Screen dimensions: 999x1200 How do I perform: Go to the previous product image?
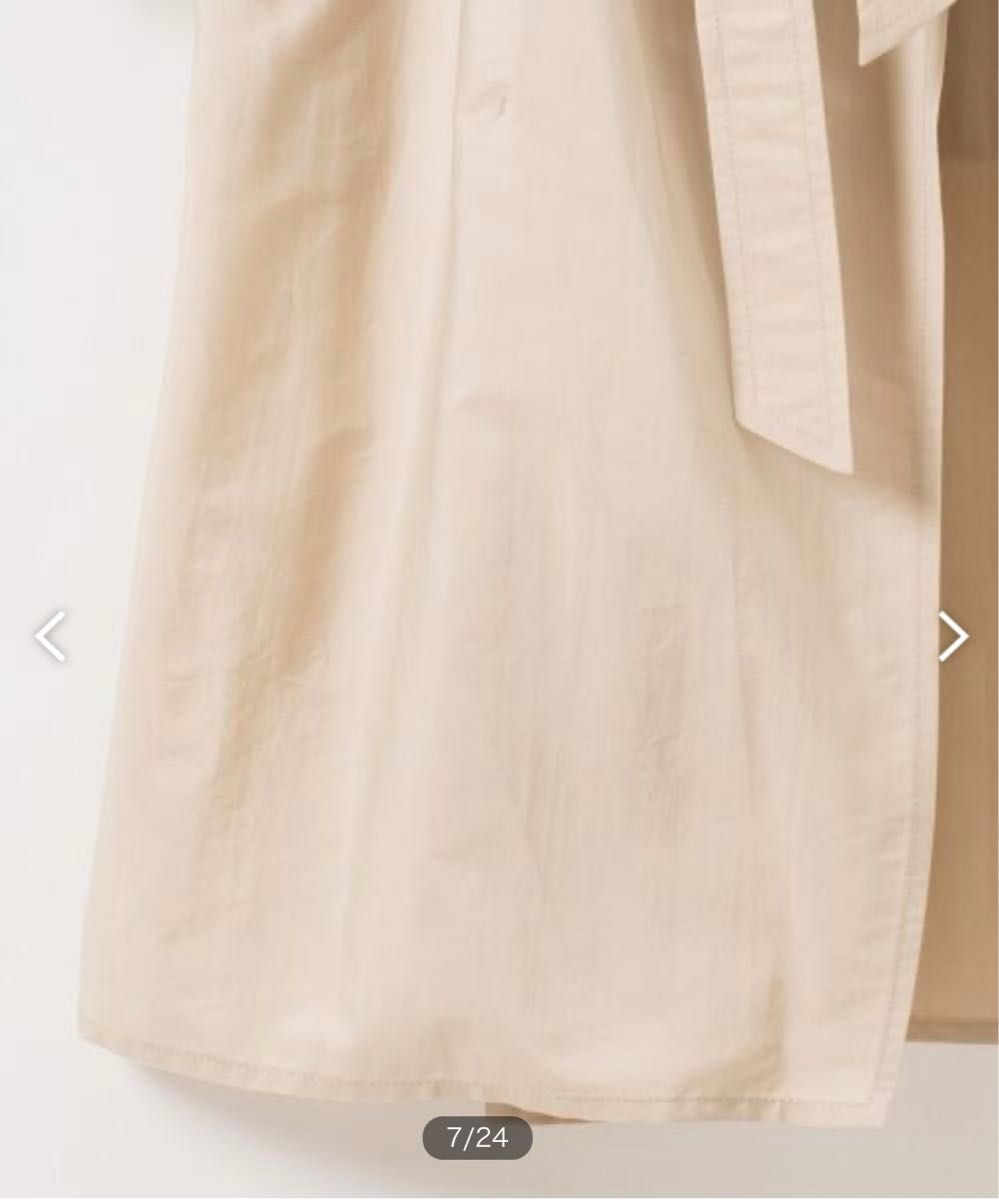click(50, 637)
